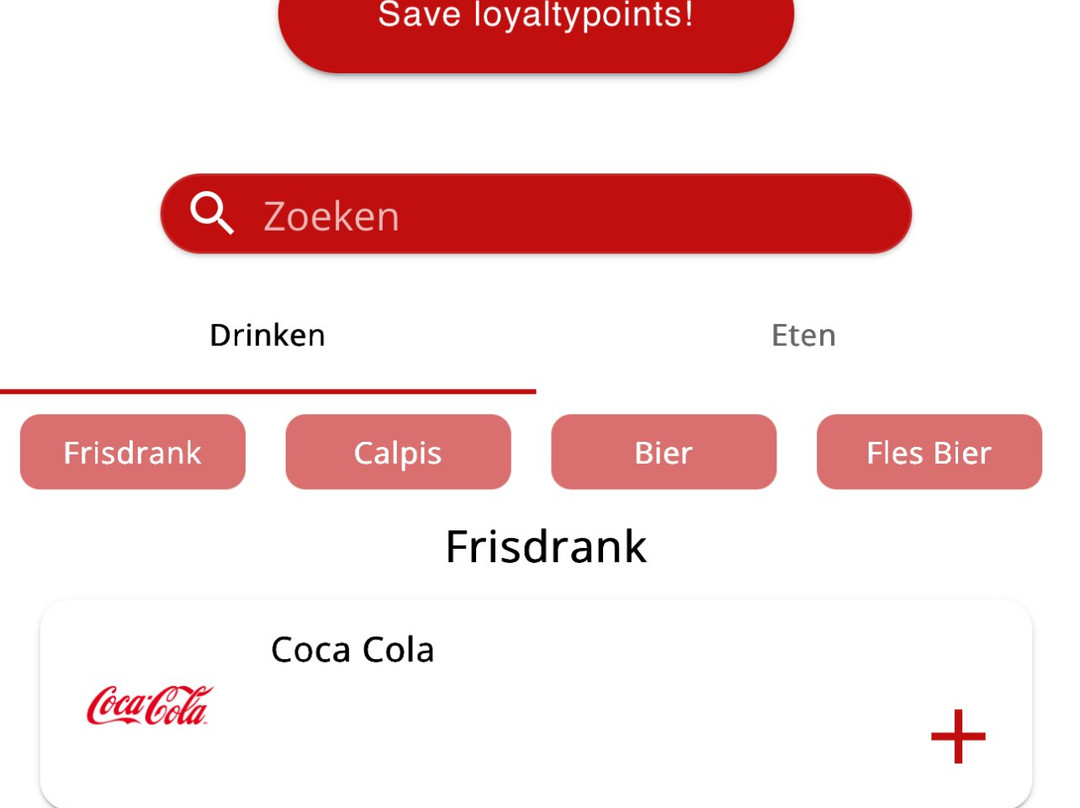Filter by the Frisdrank chip
The width and height of the screenshot is (1080, 808).
tap(133, 452)
